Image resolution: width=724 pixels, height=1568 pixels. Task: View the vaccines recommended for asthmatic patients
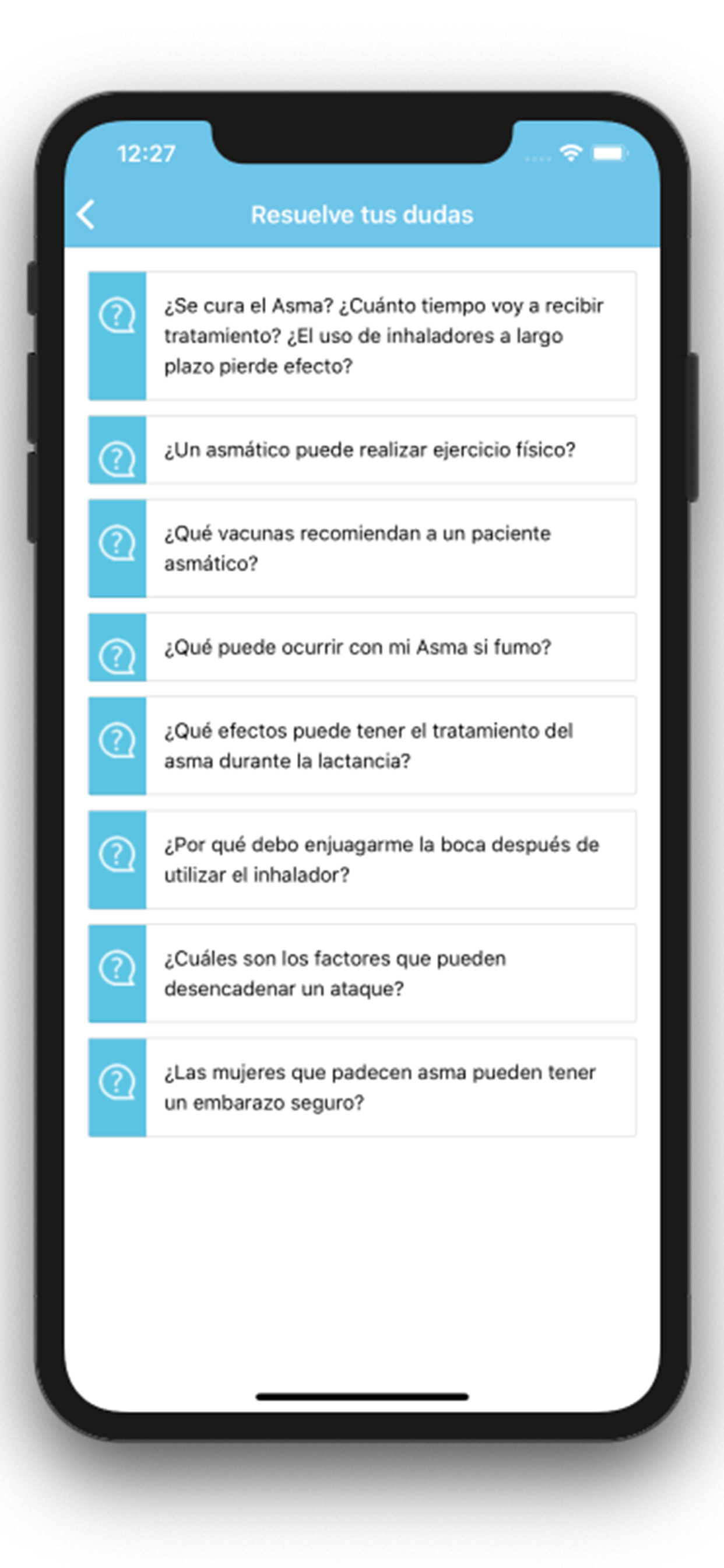[362, 548]
